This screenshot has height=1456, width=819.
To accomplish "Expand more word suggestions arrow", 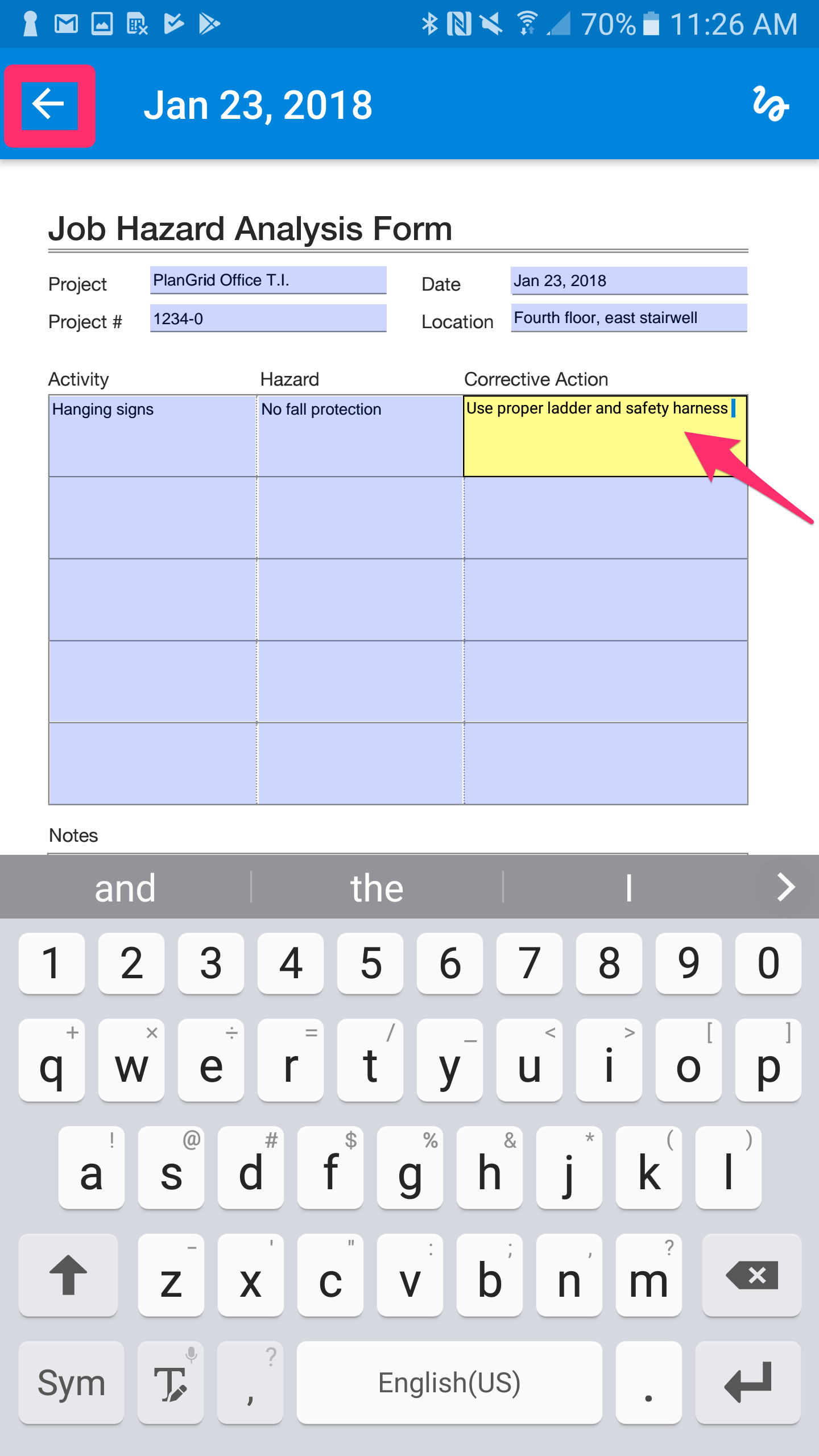I will tap(786, 887).
